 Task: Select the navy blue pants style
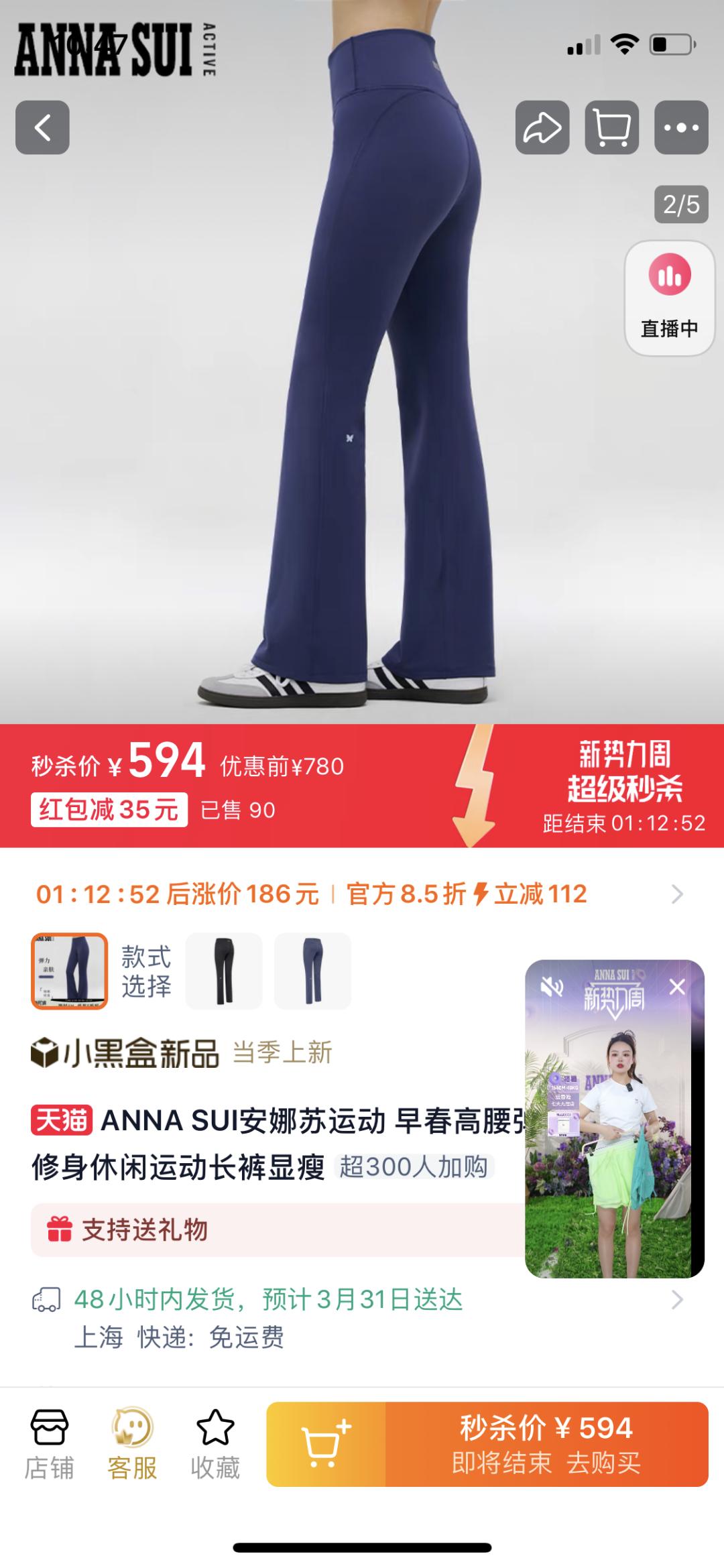click(312, 971)
